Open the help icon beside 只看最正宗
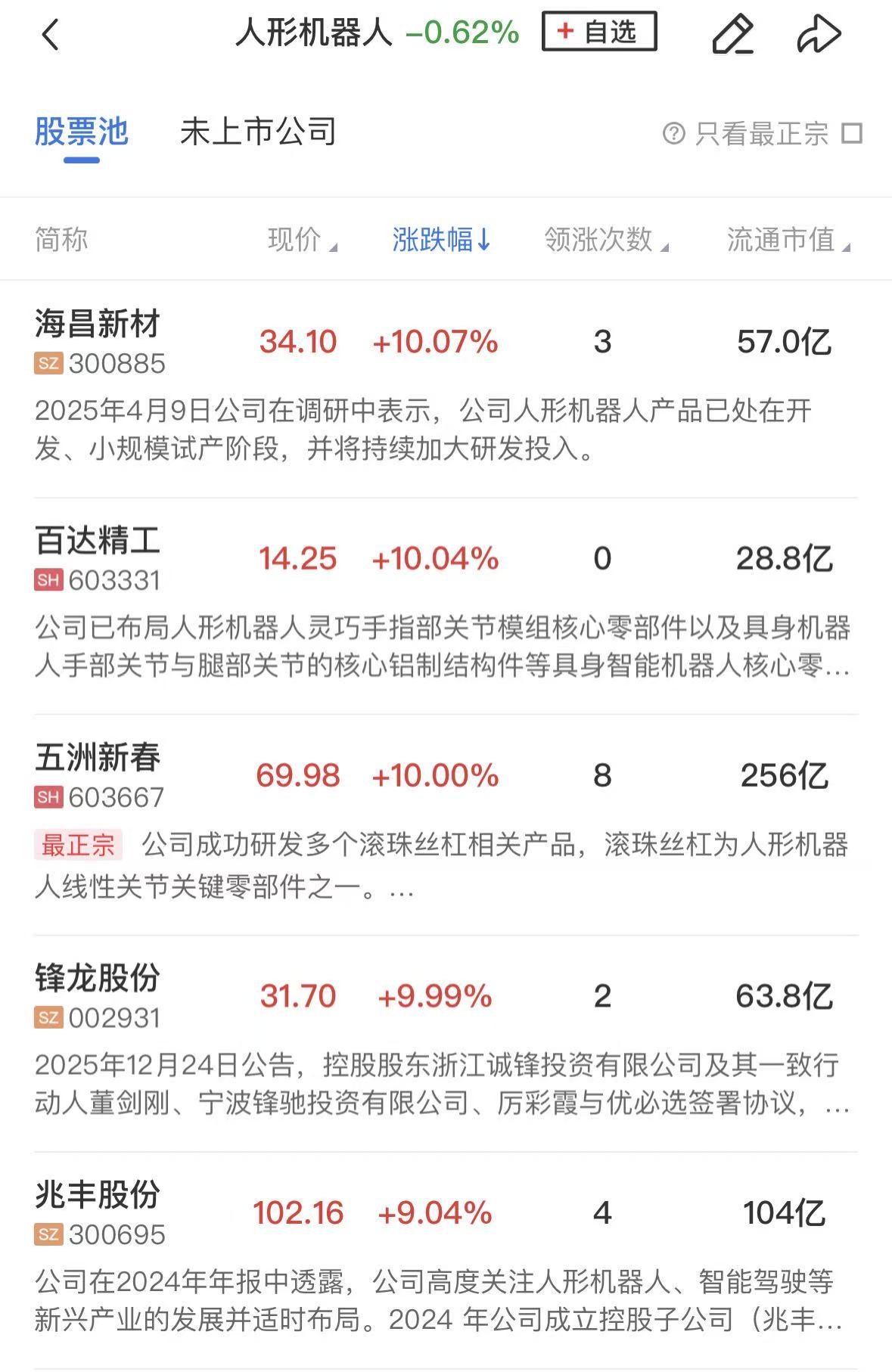The image size is (892, 1372). (673, 134)
